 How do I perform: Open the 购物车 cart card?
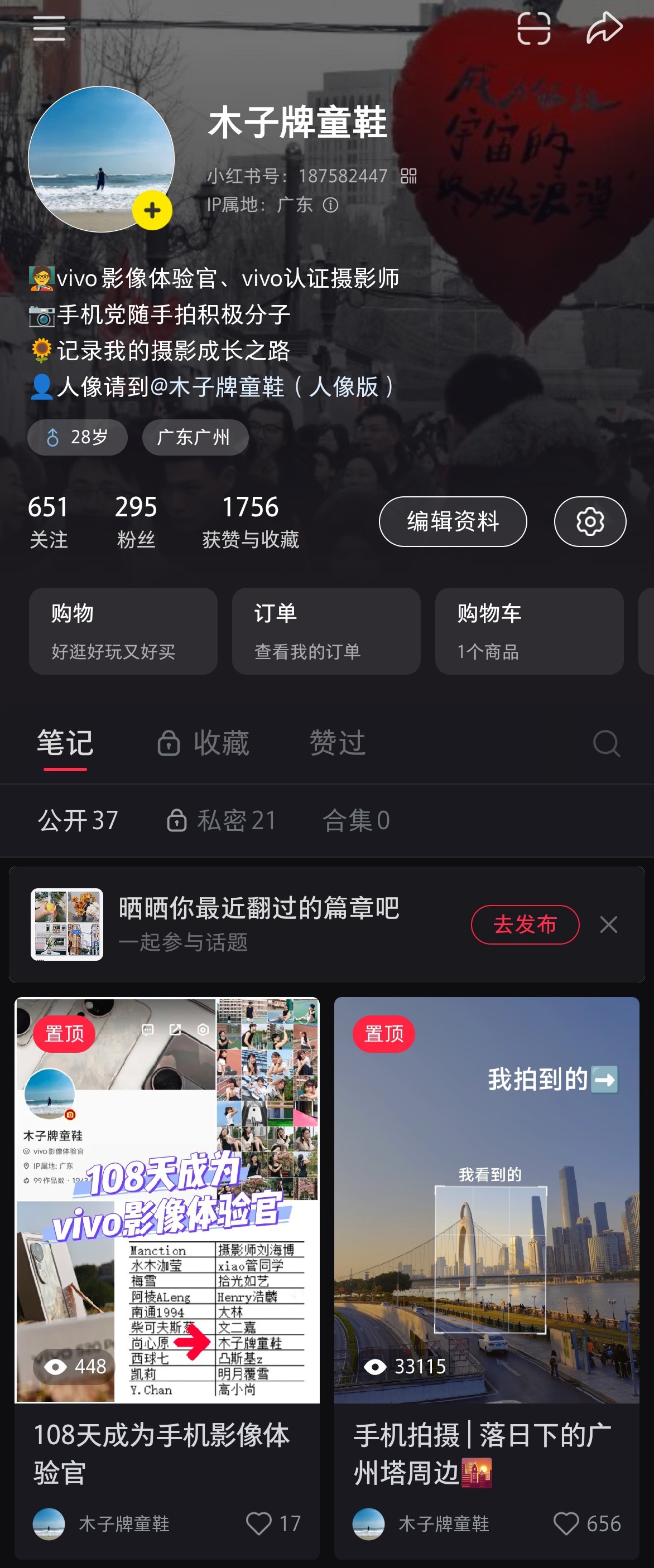pos(528,631)
